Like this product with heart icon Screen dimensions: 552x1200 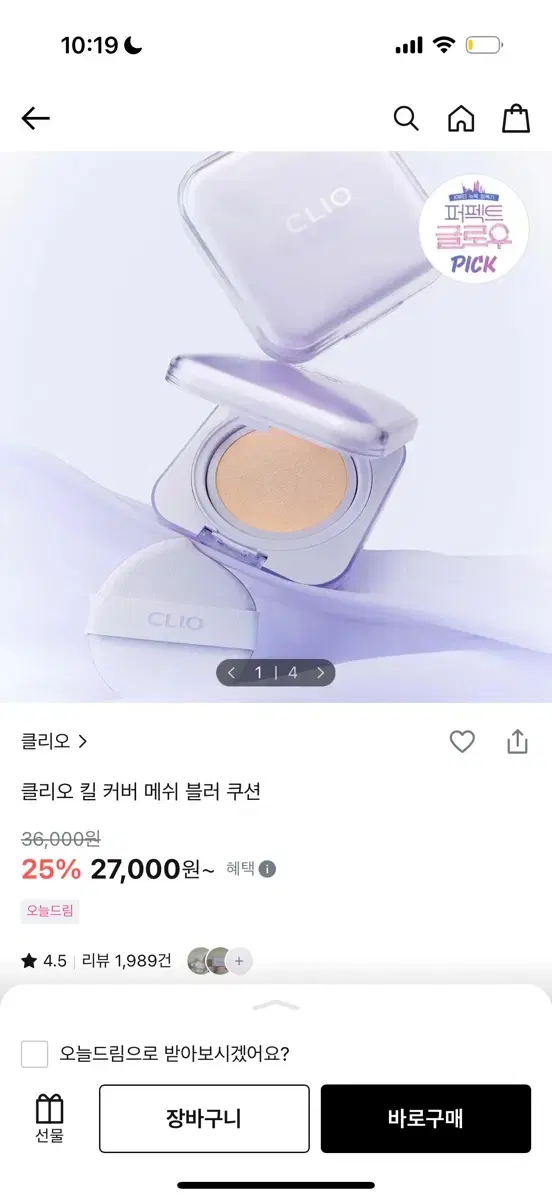[x=461, y=741]
